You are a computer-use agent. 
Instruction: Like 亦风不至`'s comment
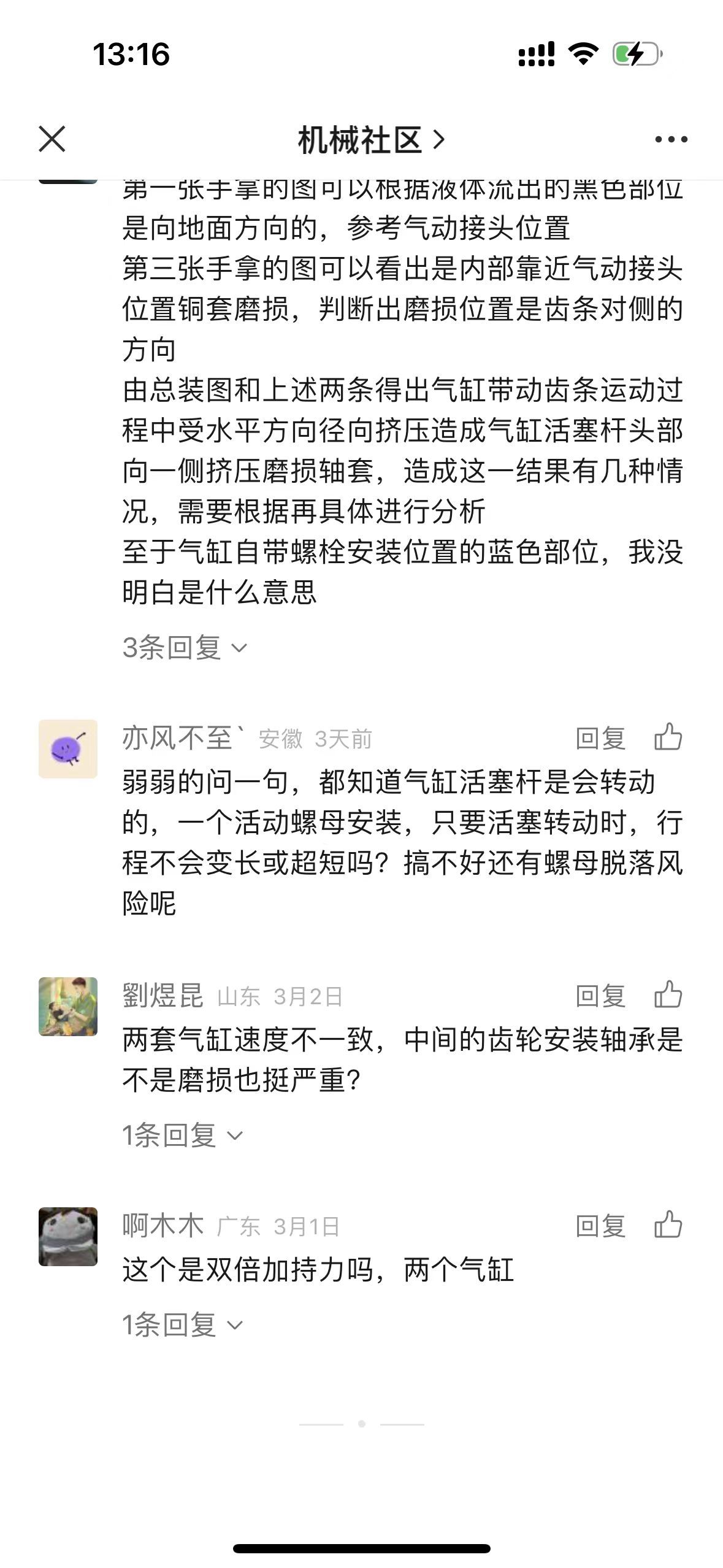coord(668,737)
